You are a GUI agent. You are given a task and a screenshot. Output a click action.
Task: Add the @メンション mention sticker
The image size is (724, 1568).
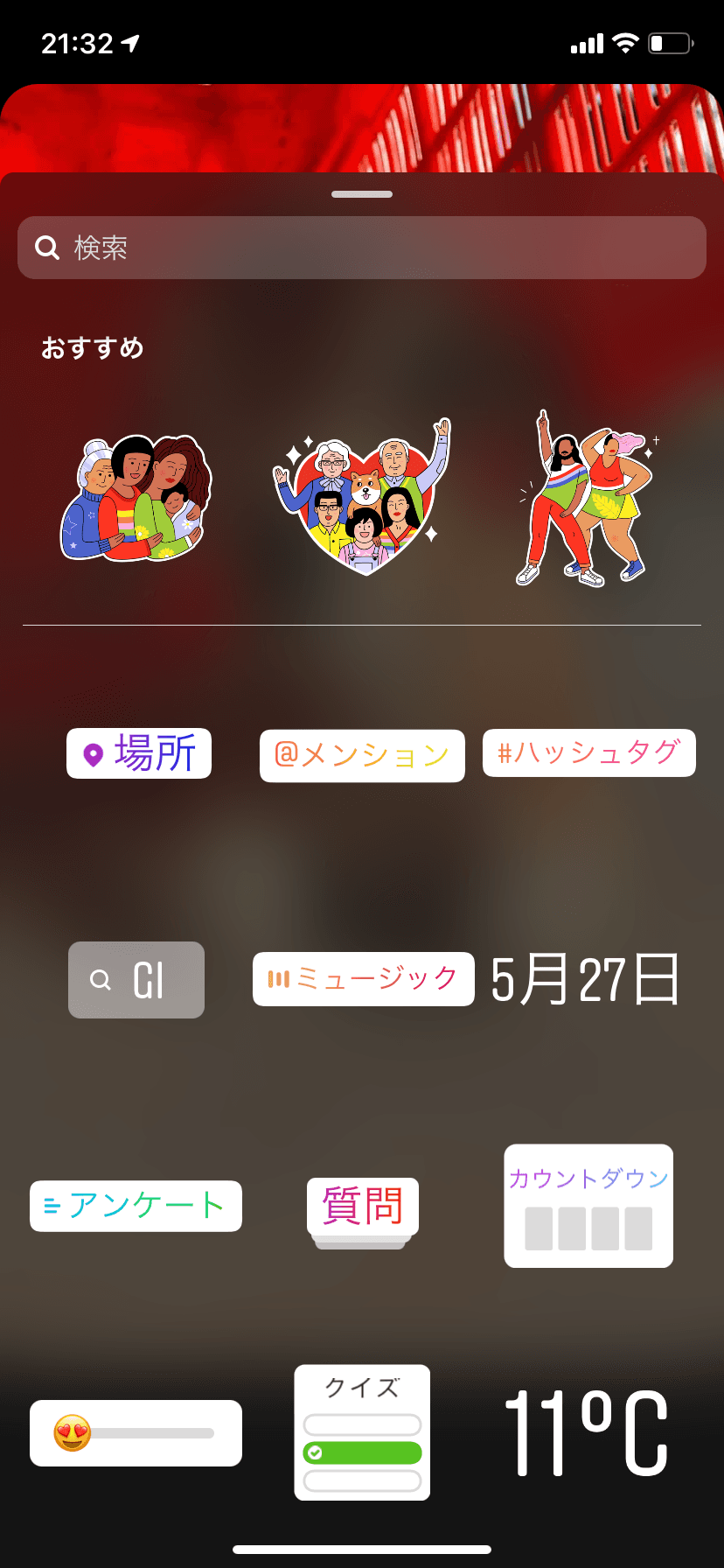click(362, 755)
